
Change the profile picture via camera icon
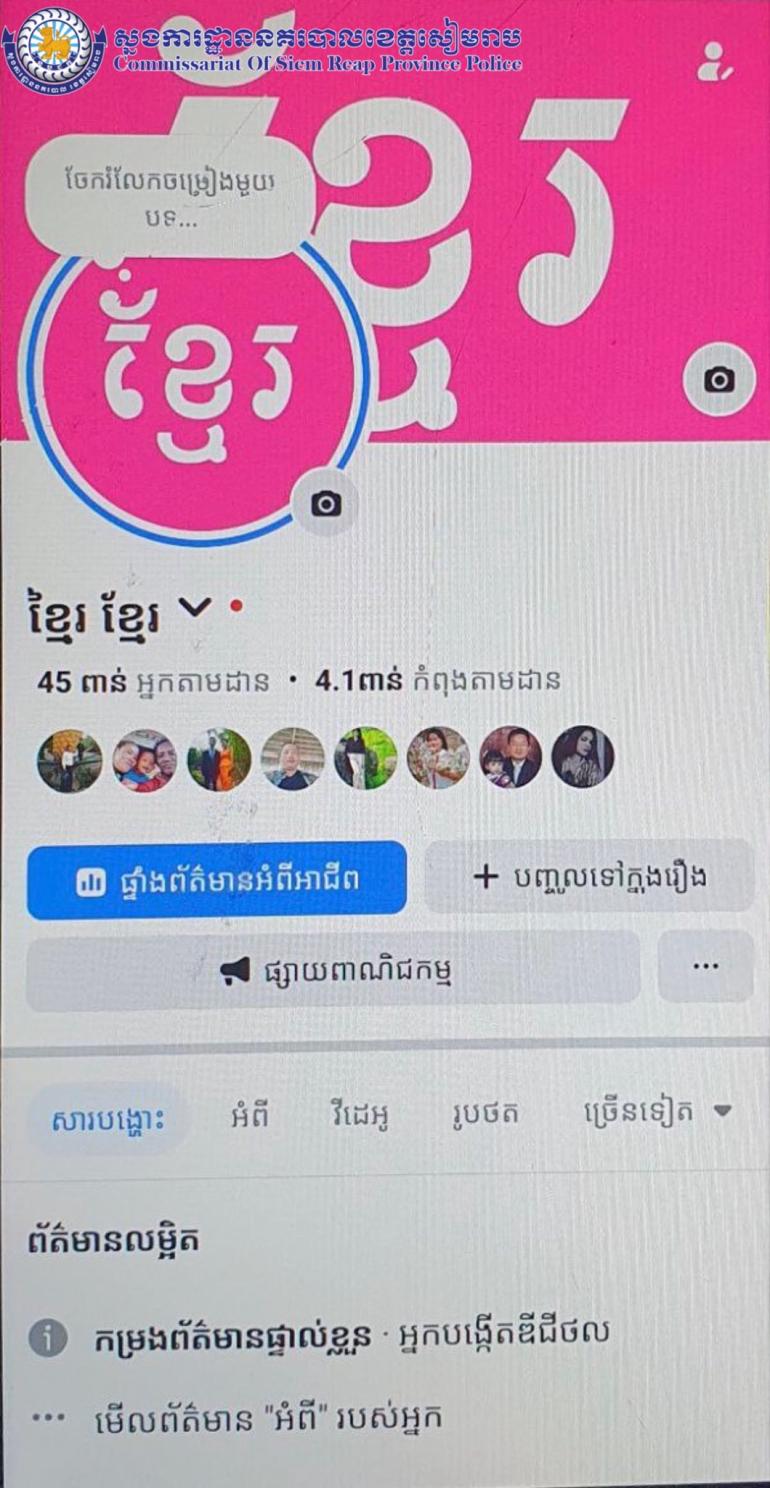325,504
